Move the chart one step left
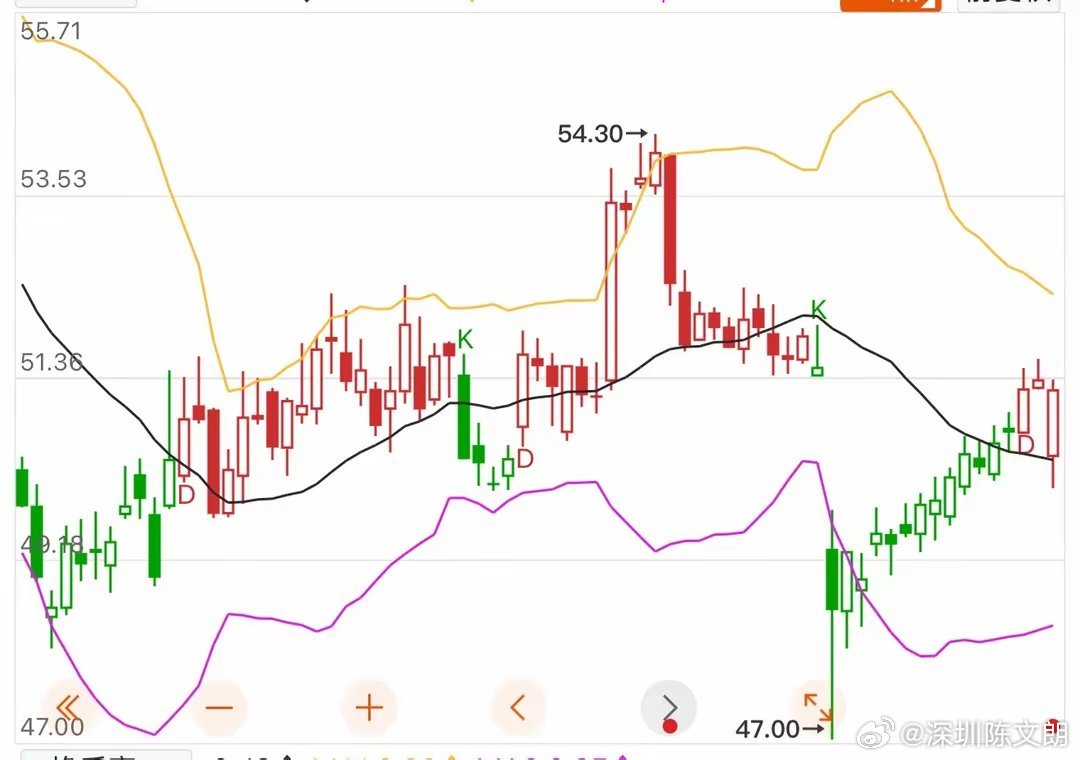The height and width of the screenshot is (760, 1080). click(x=518, y=708)
